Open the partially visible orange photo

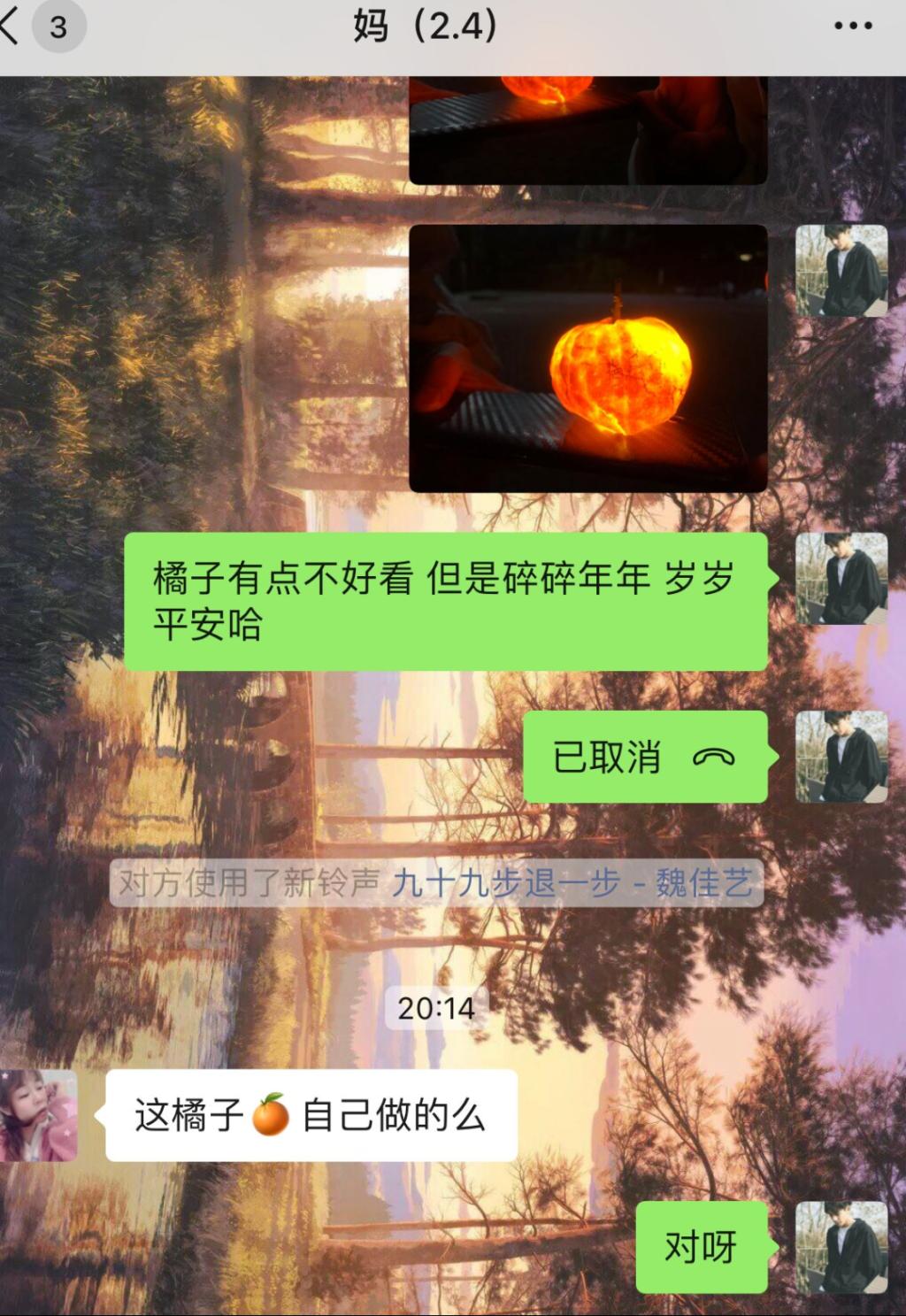[x=588, y=130]
